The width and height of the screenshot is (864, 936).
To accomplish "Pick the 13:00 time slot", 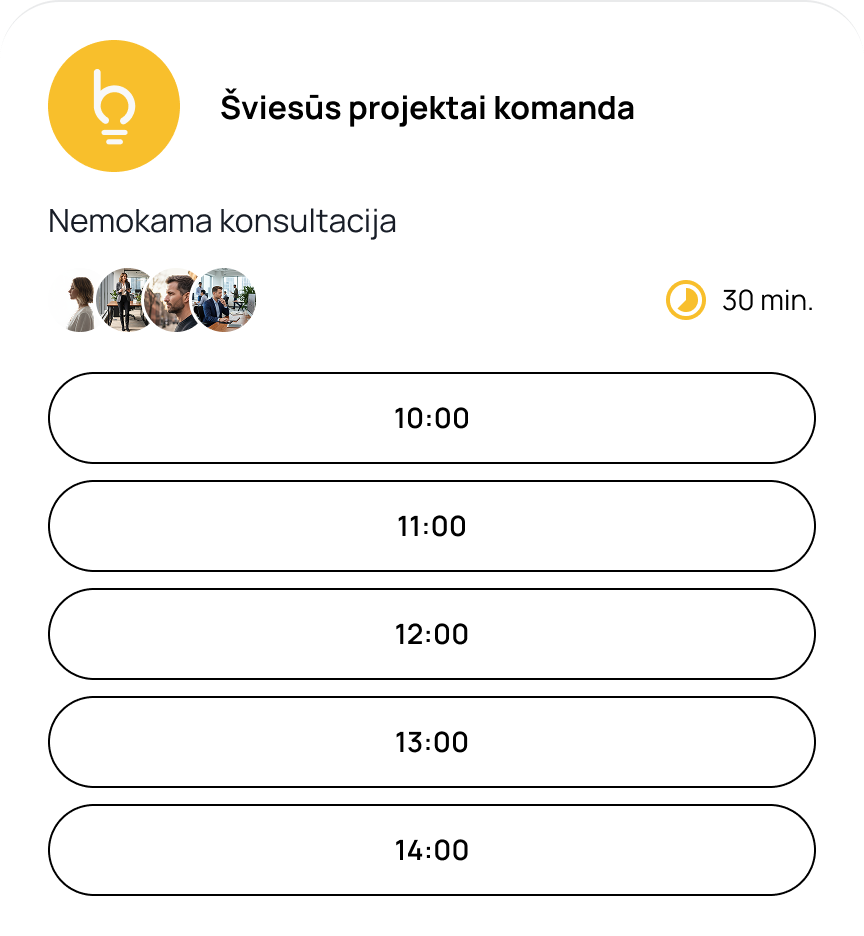I will pos(431,742).
